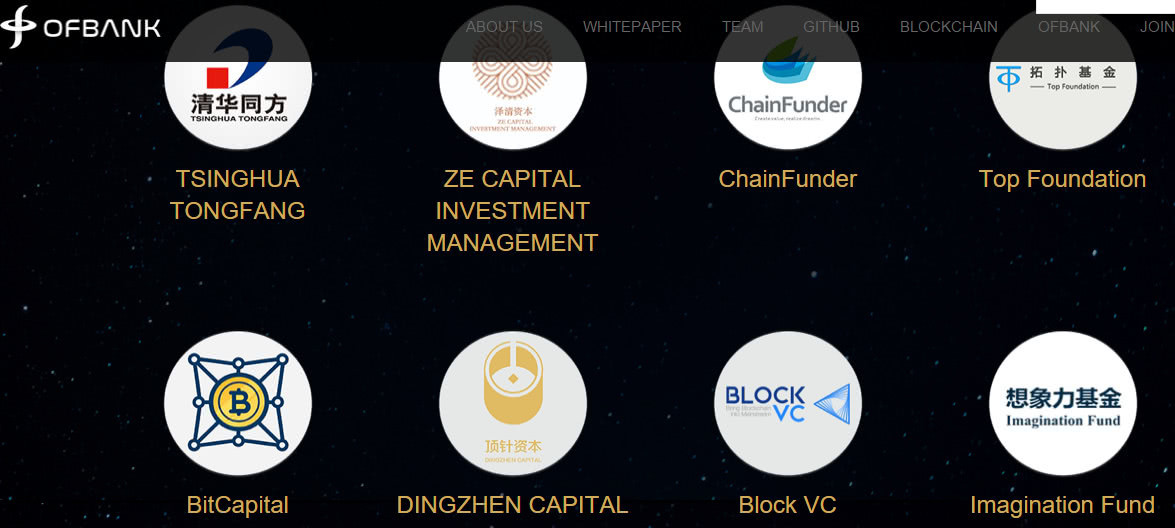Image resolution: width=1175 pixels, height=528 pixels.
Task: Tap the OFBANK logo to go home
Action: click(x=80, y=27)
